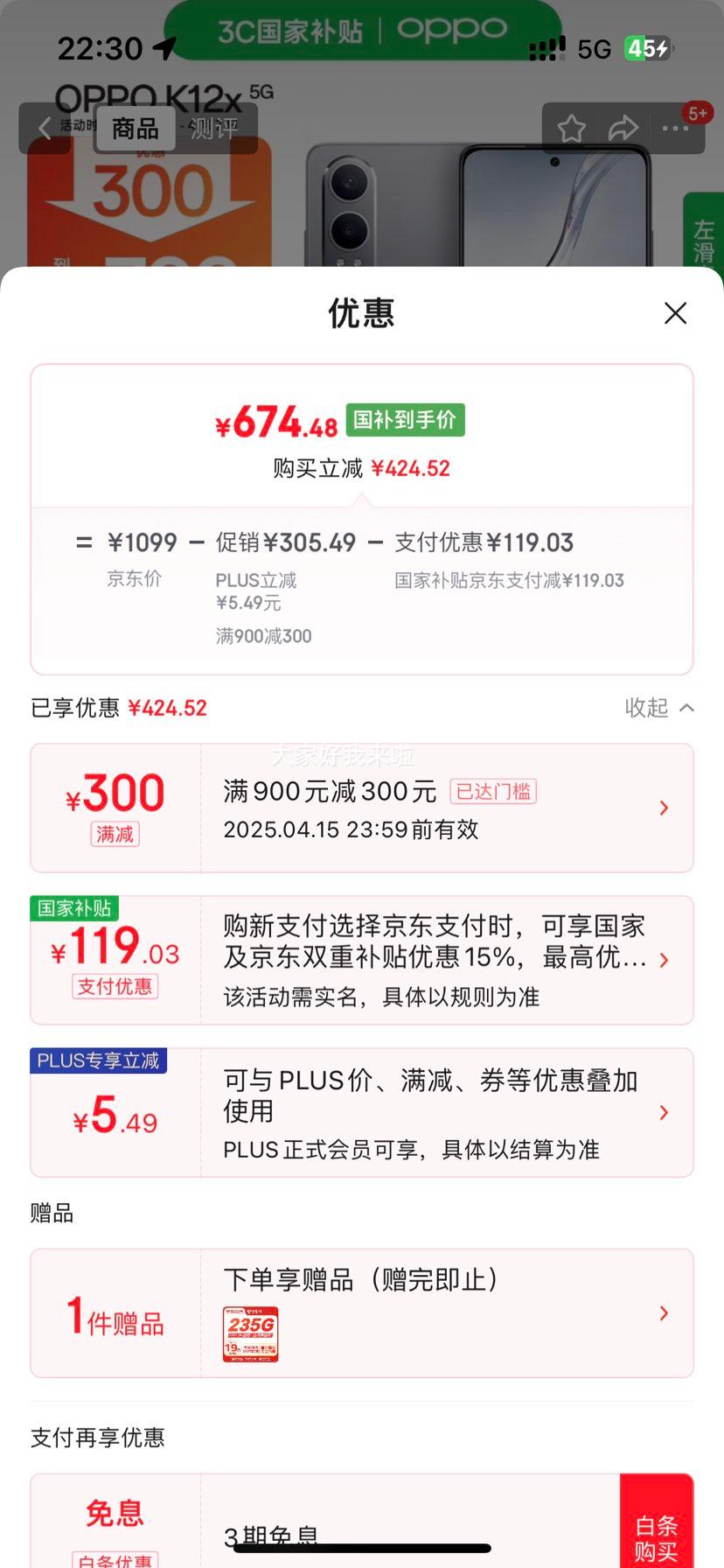The image size is (724, 1568).
Task: Tap the battery charging indicator
Action: click(646, 50)
